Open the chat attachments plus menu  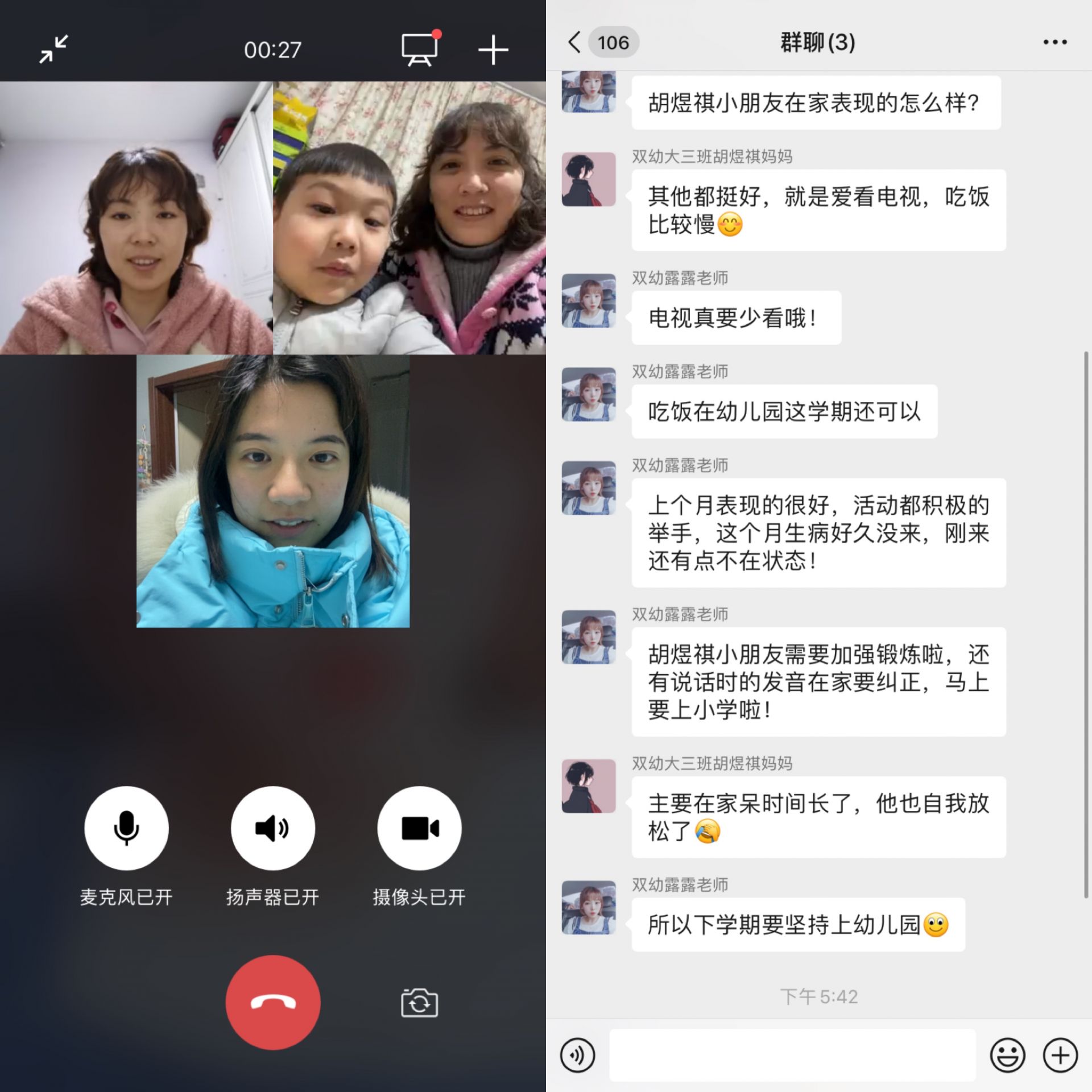[x=1060, y=1055]
